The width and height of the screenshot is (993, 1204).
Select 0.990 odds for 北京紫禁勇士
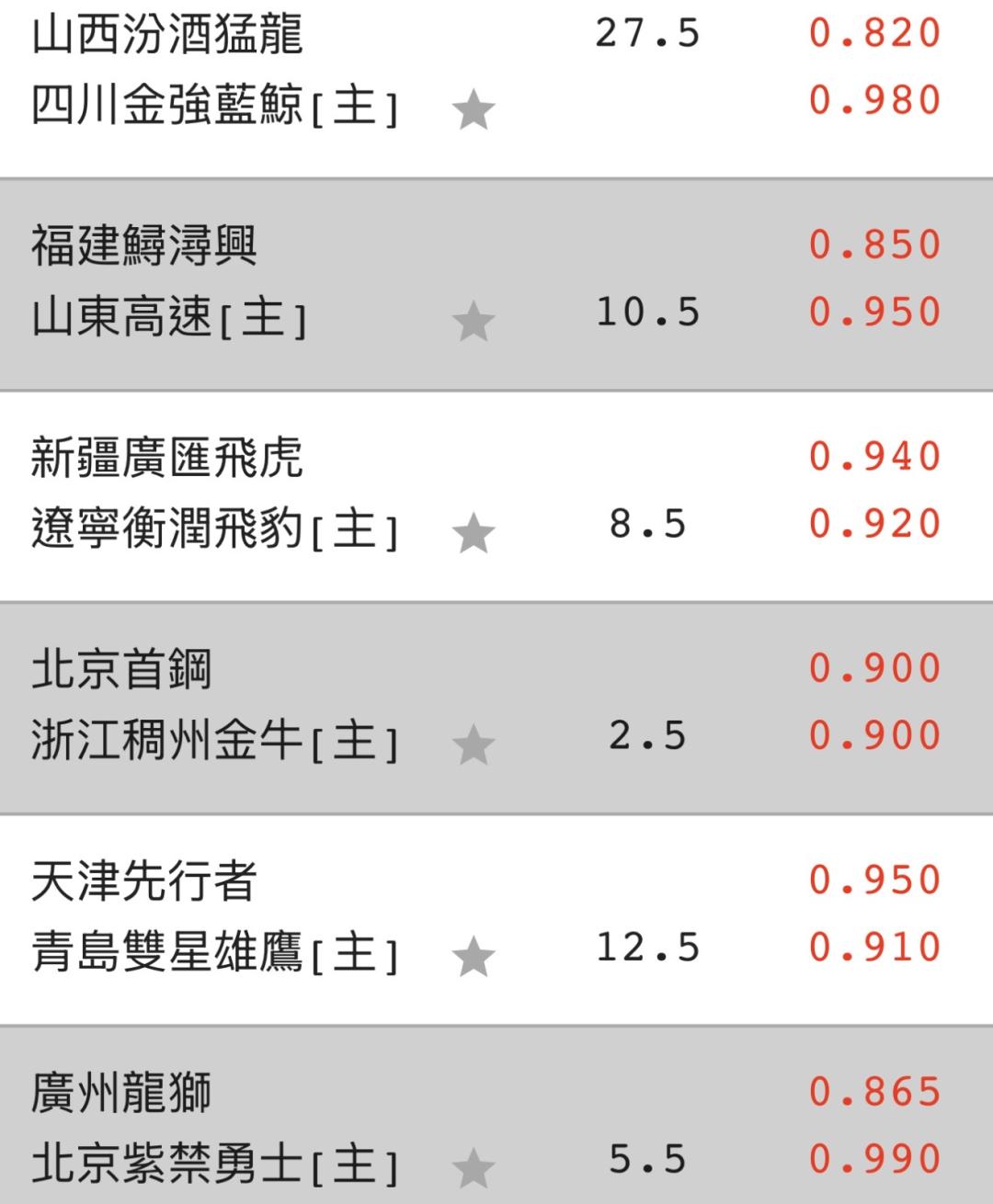(875, 1159)
